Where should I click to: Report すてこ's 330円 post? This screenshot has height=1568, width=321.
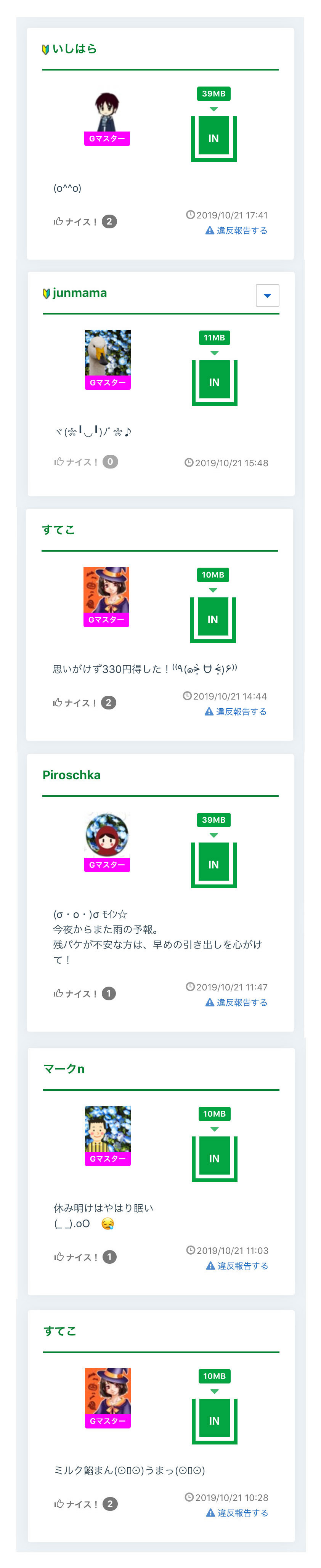(x=236, y=711)
